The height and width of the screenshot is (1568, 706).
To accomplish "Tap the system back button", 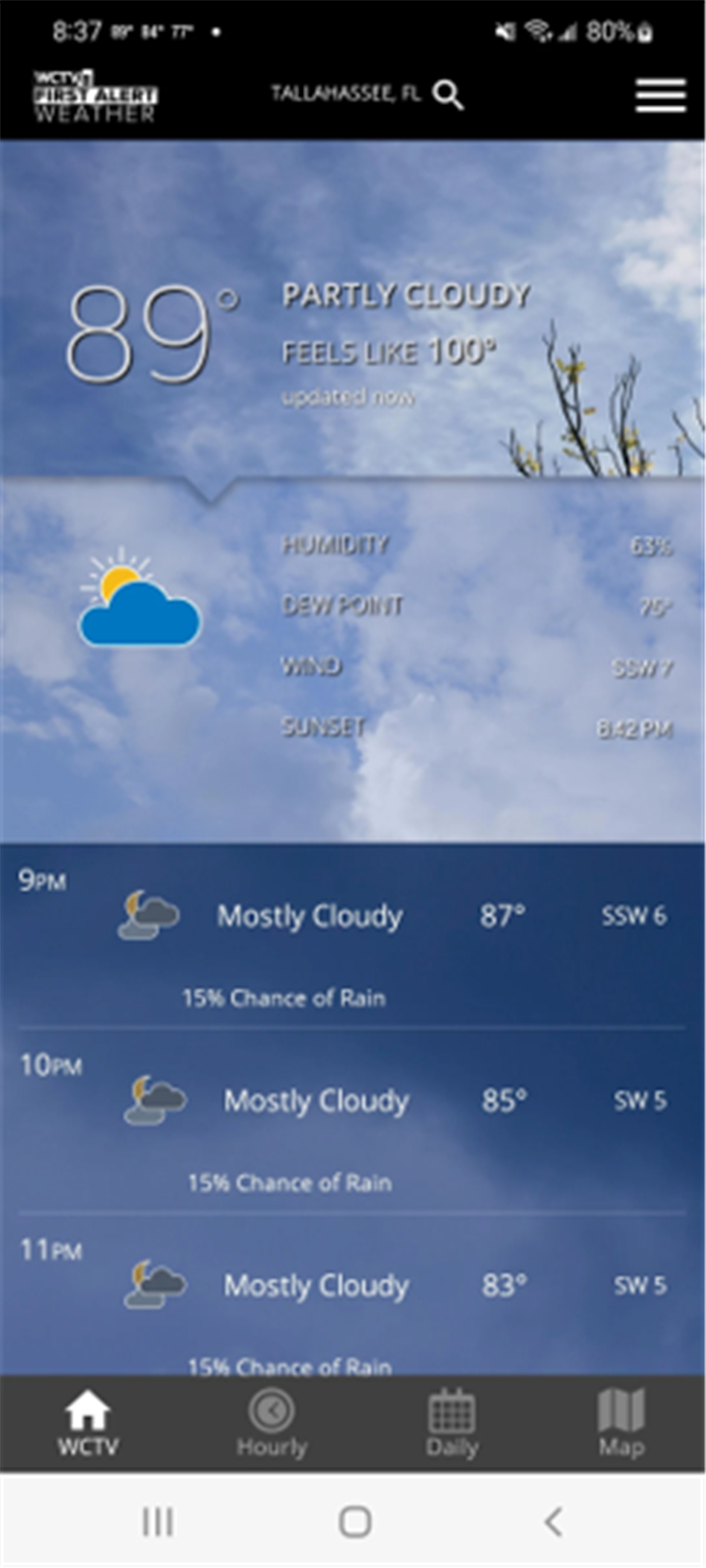I will pos(552,1521).
